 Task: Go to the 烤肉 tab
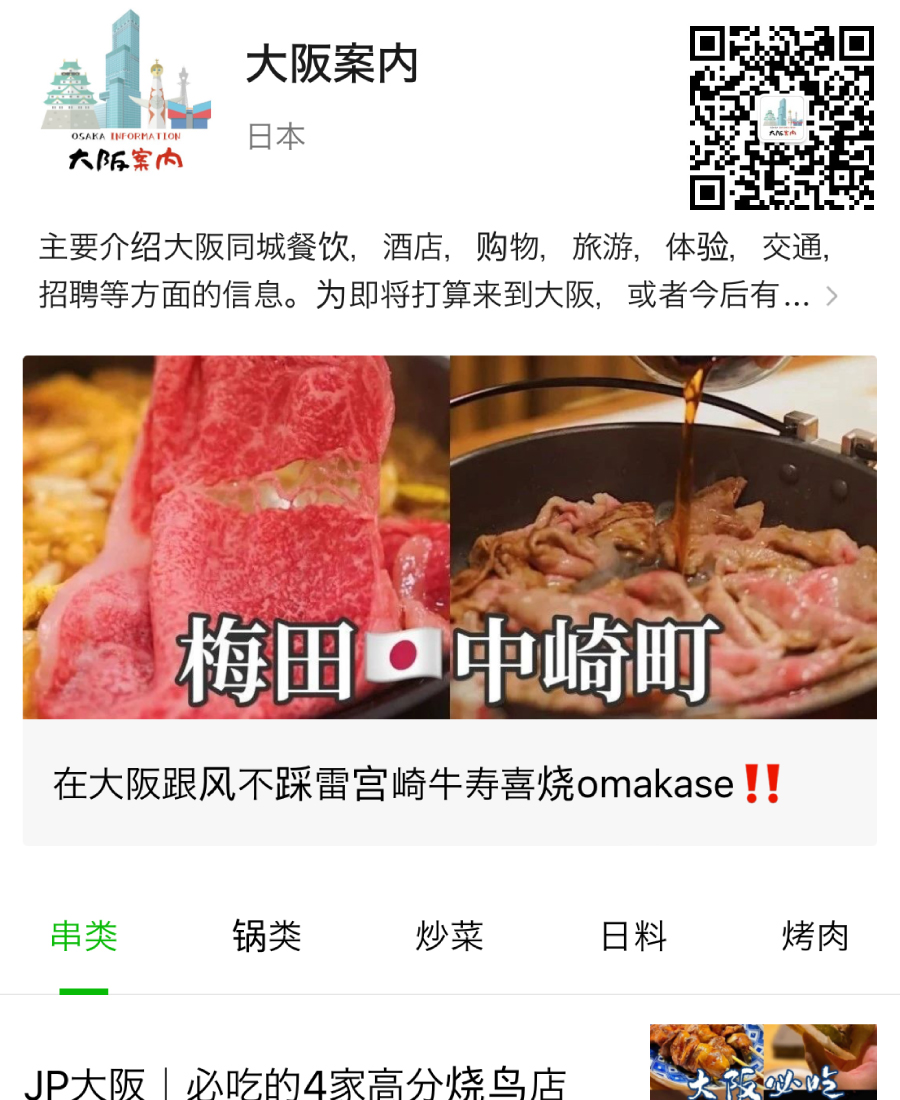[815, 937]
